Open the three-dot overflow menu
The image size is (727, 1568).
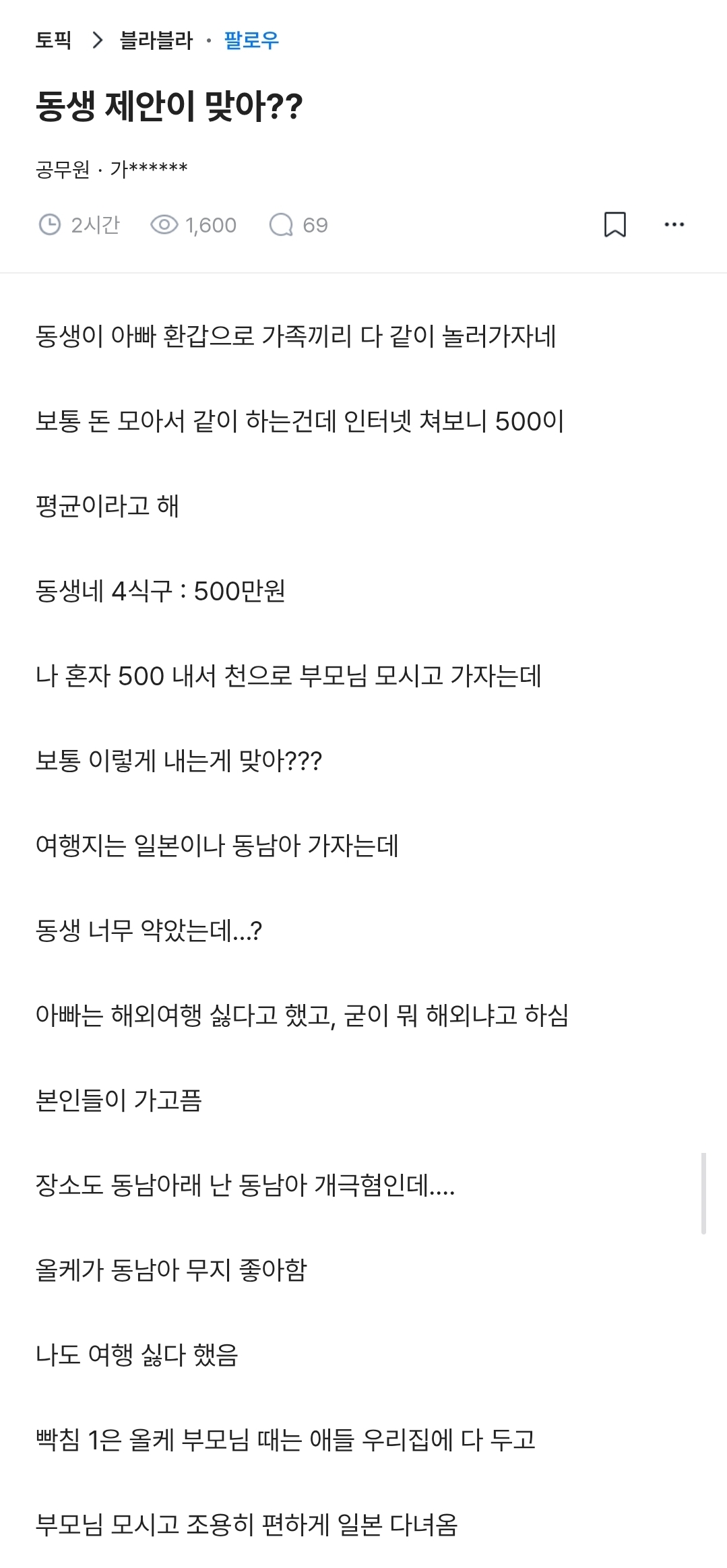click(674, 224)
